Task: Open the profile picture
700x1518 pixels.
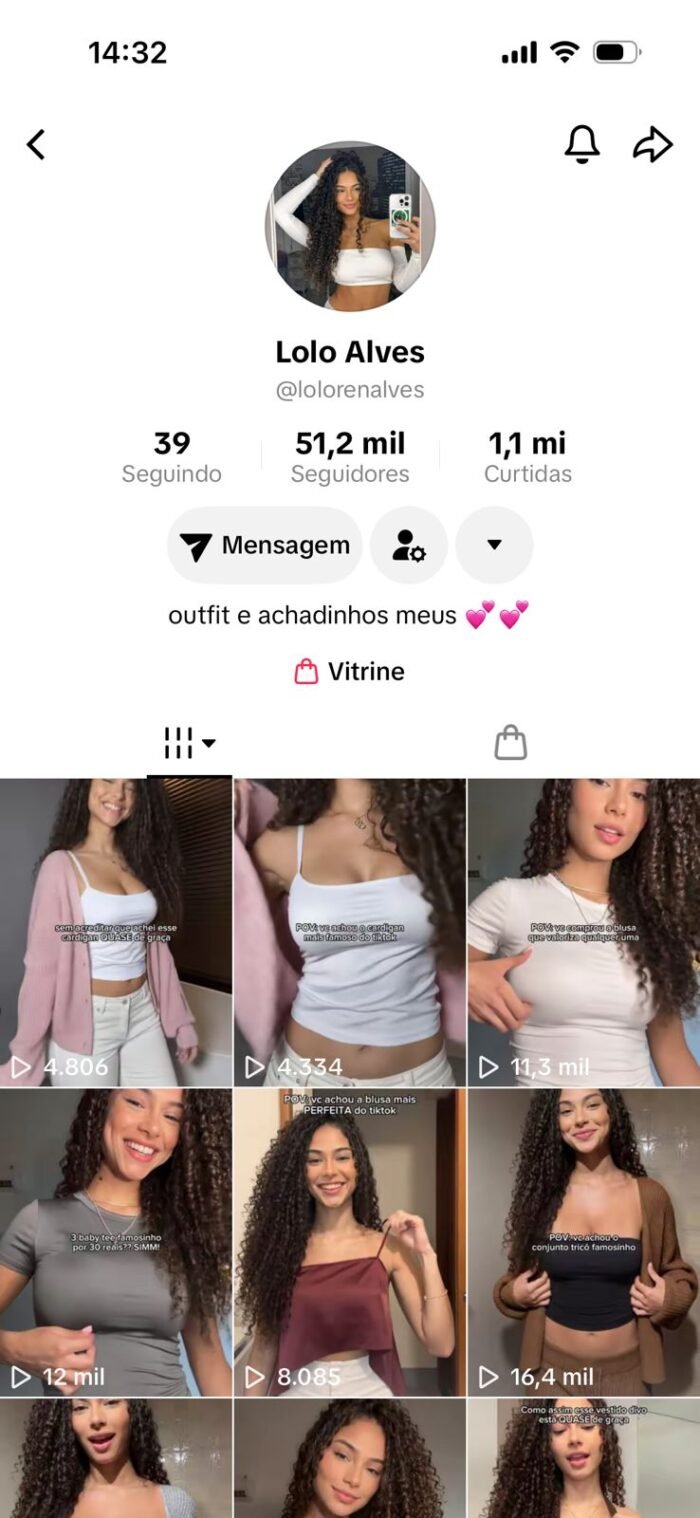Action: 350,226
